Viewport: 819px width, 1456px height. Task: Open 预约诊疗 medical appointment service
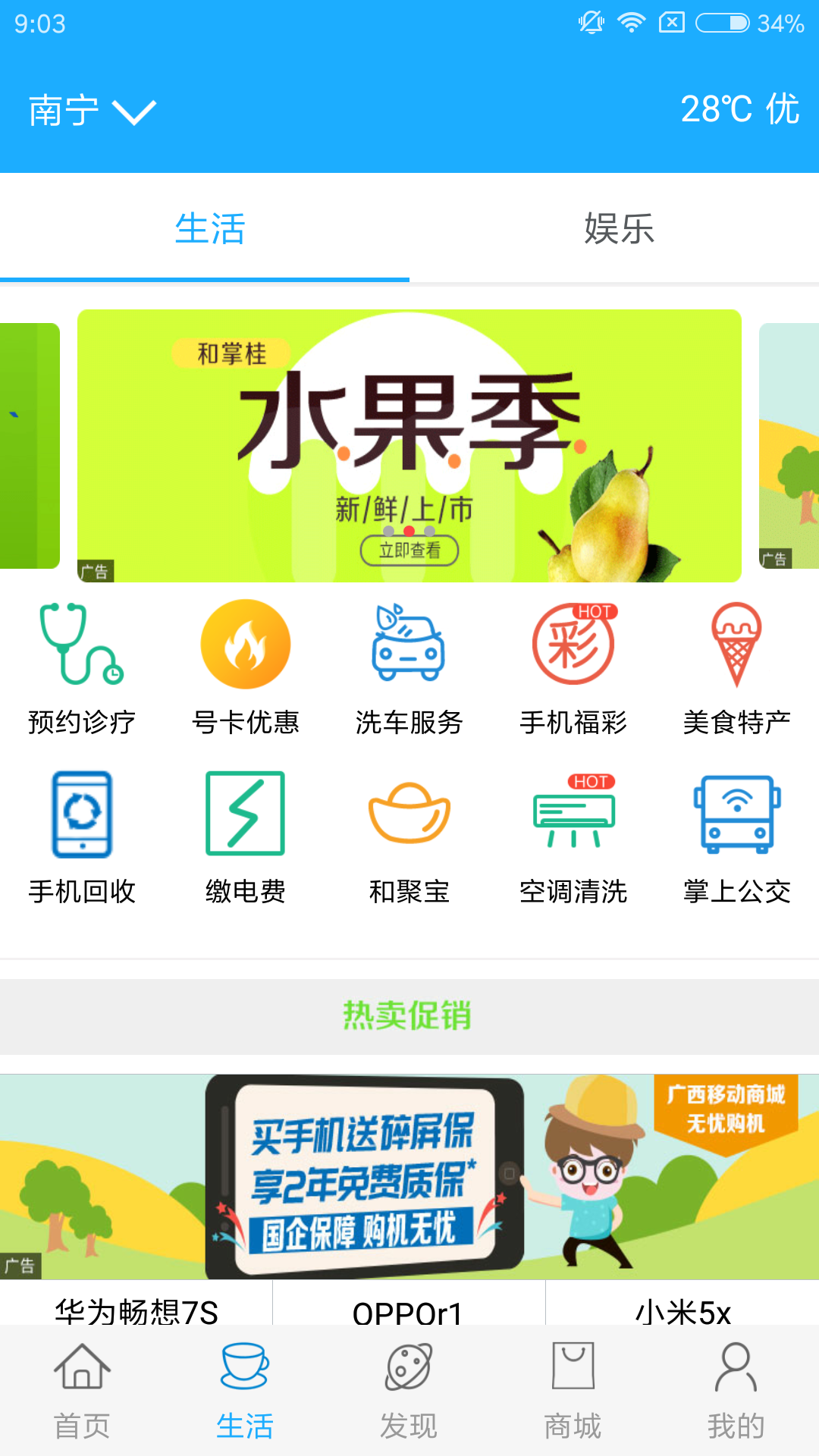coord(82,669)
